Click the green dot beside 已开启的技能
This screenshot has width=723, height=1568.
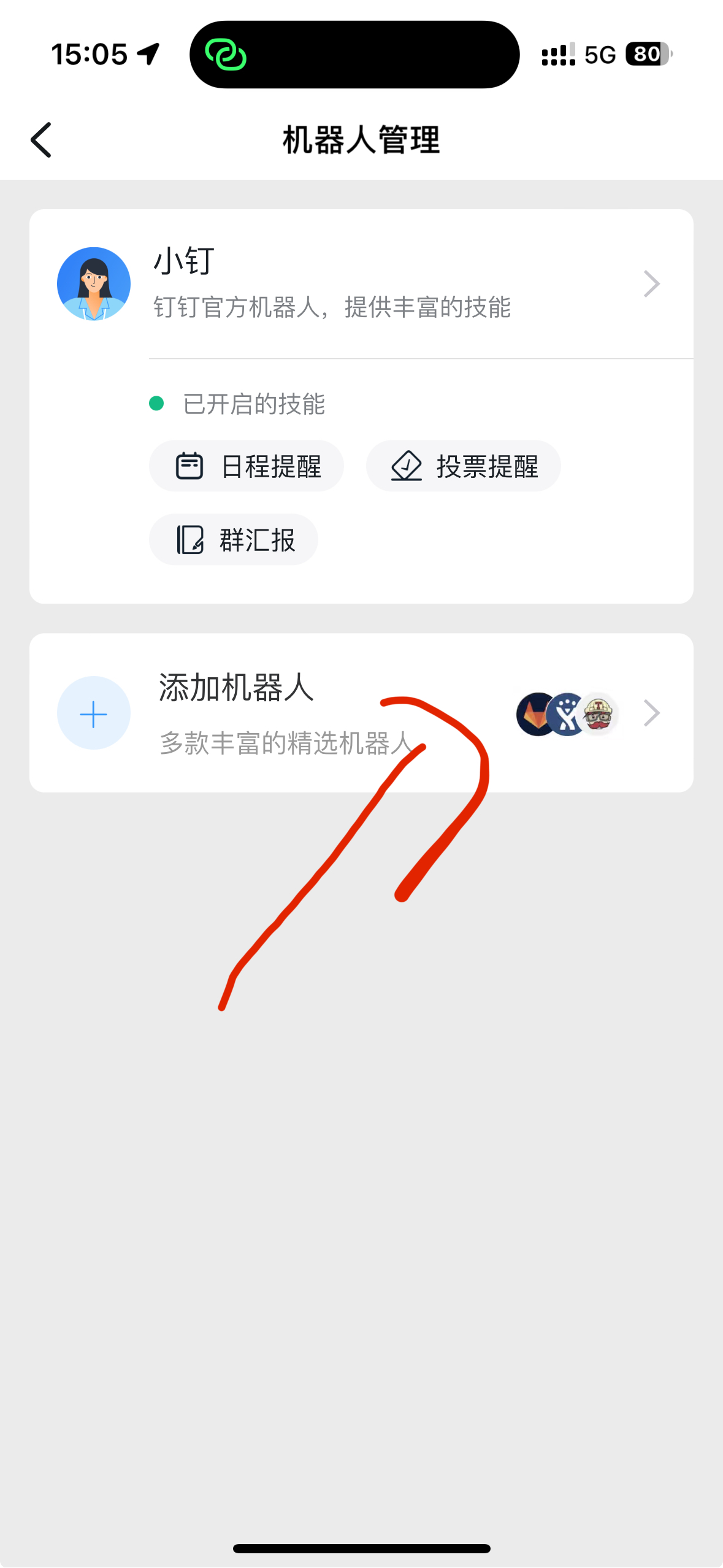156,404
